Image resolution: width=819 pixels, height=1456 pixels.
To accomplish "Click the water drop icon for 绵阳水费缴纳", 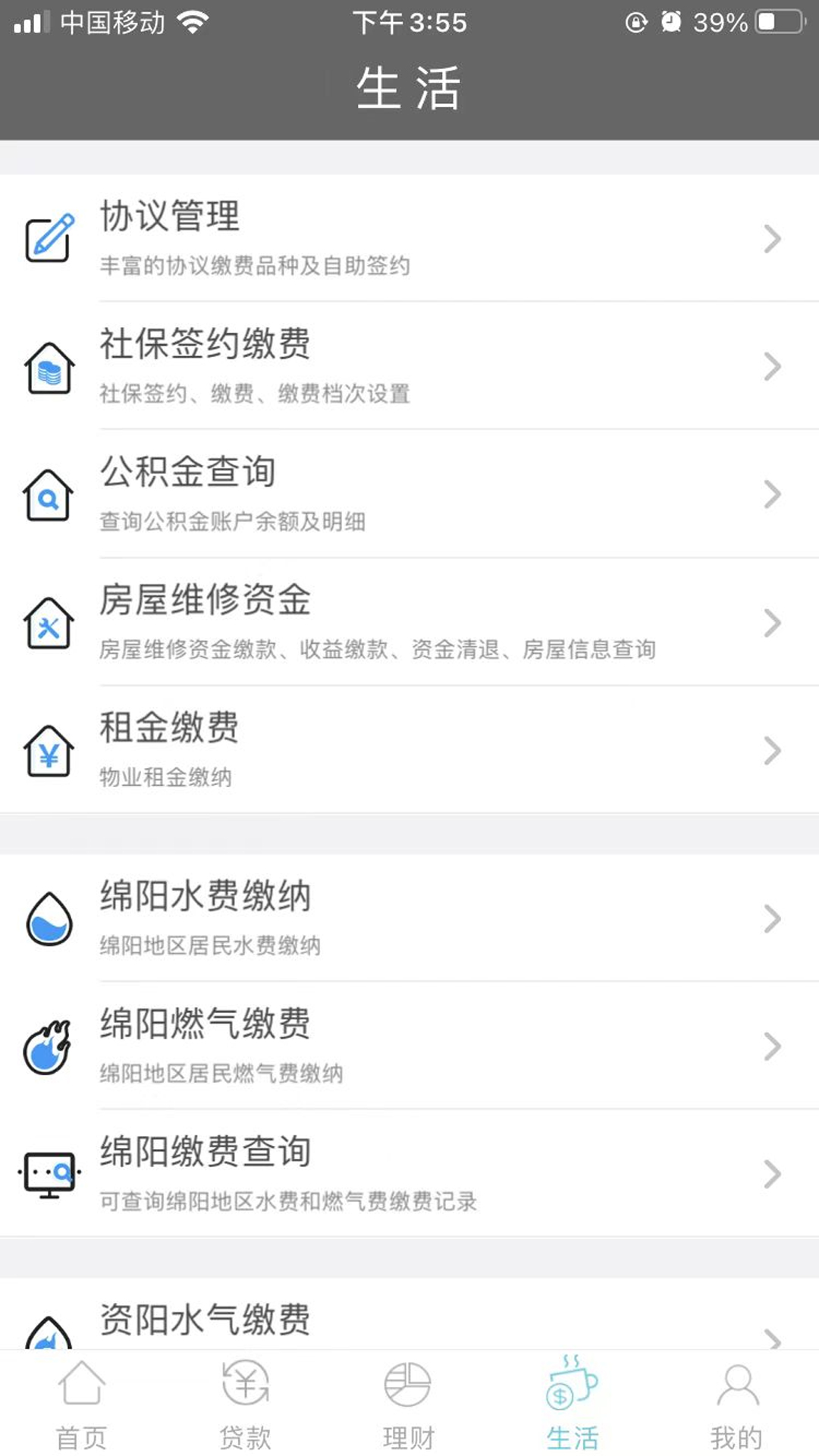I will pos(47,918).
